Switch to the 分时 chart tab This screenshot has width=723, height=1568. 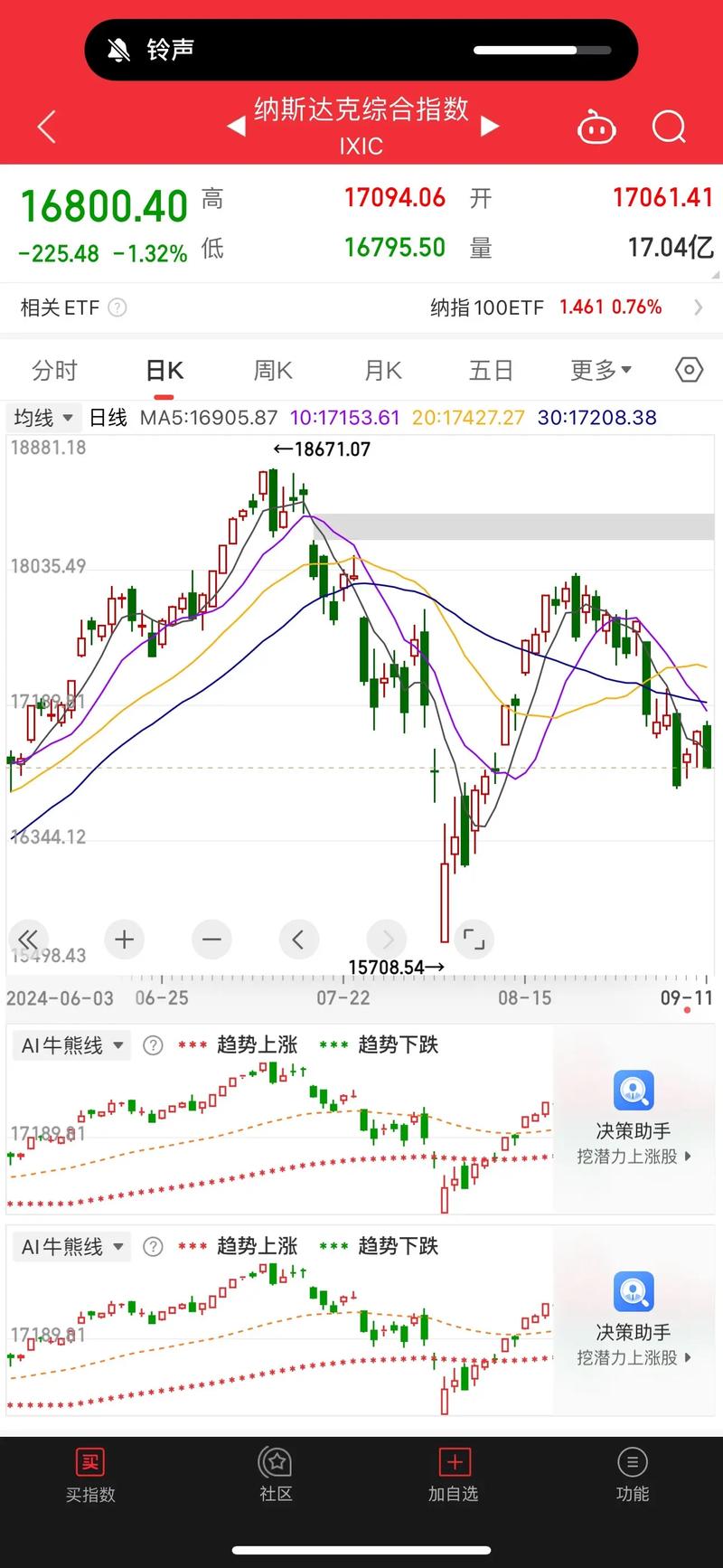54,371
